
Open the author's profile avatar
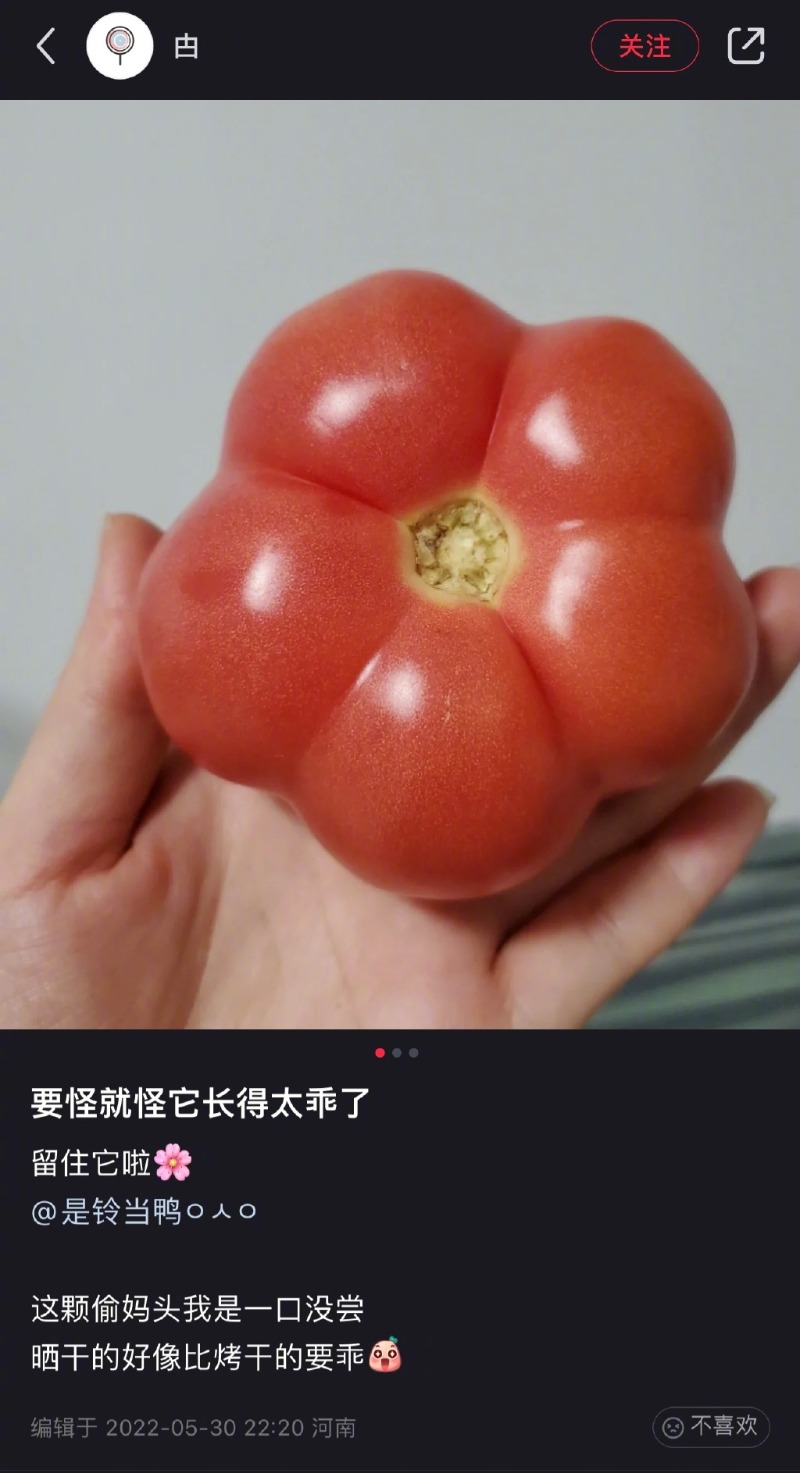(x=120, y=46)
